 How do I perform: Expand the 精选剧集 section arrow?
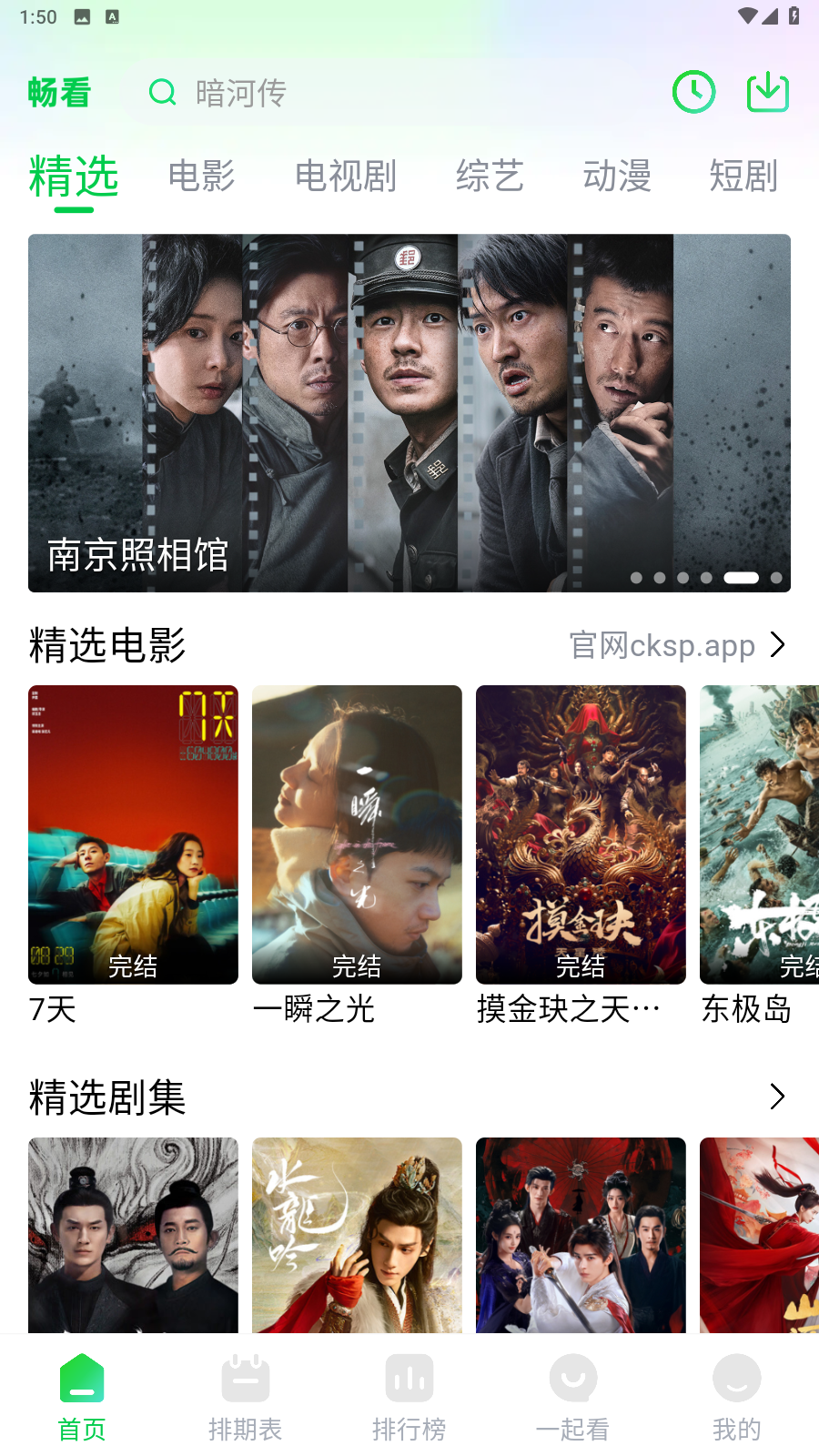point(777,1097)
